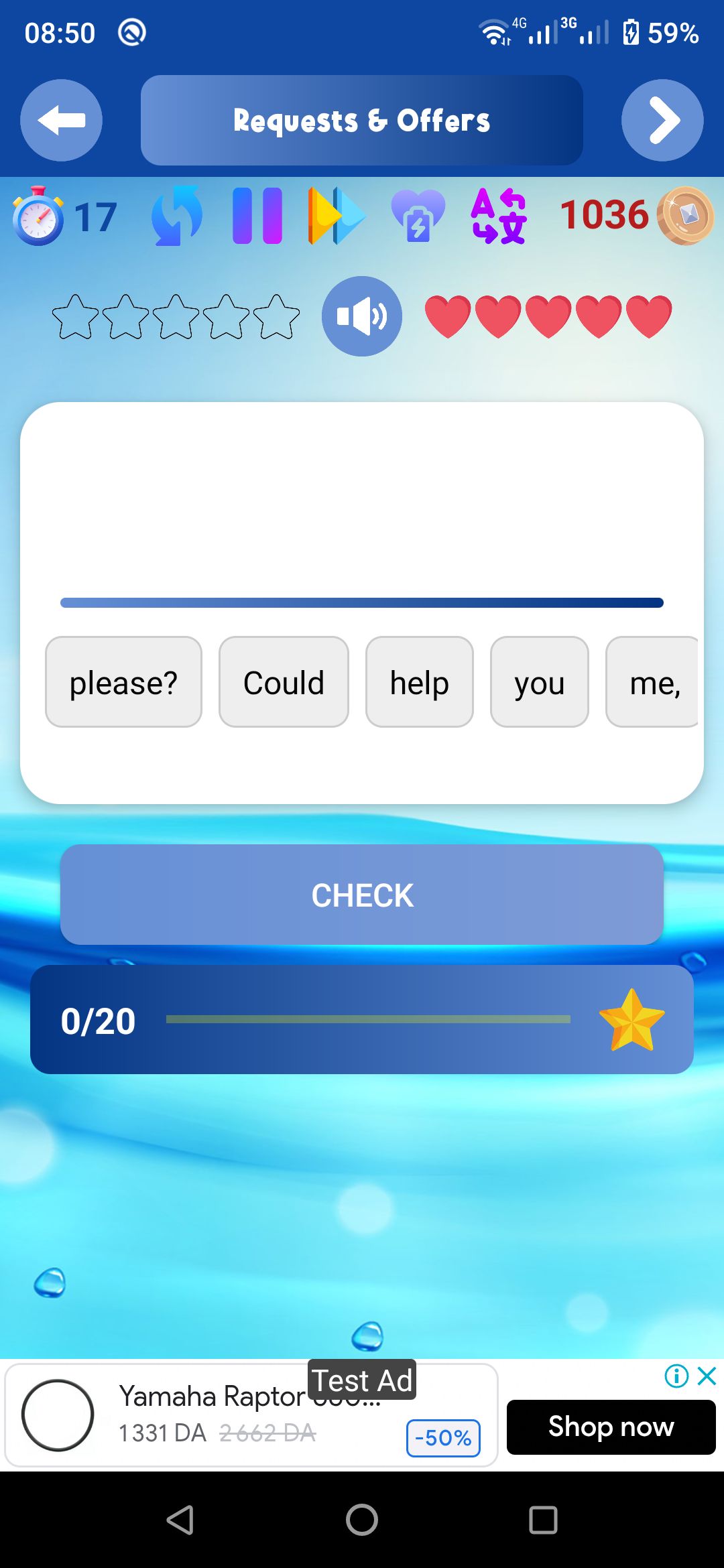
Task: Go to the Android home screen
Action: pyautogui.click(x=362, y=1520)
